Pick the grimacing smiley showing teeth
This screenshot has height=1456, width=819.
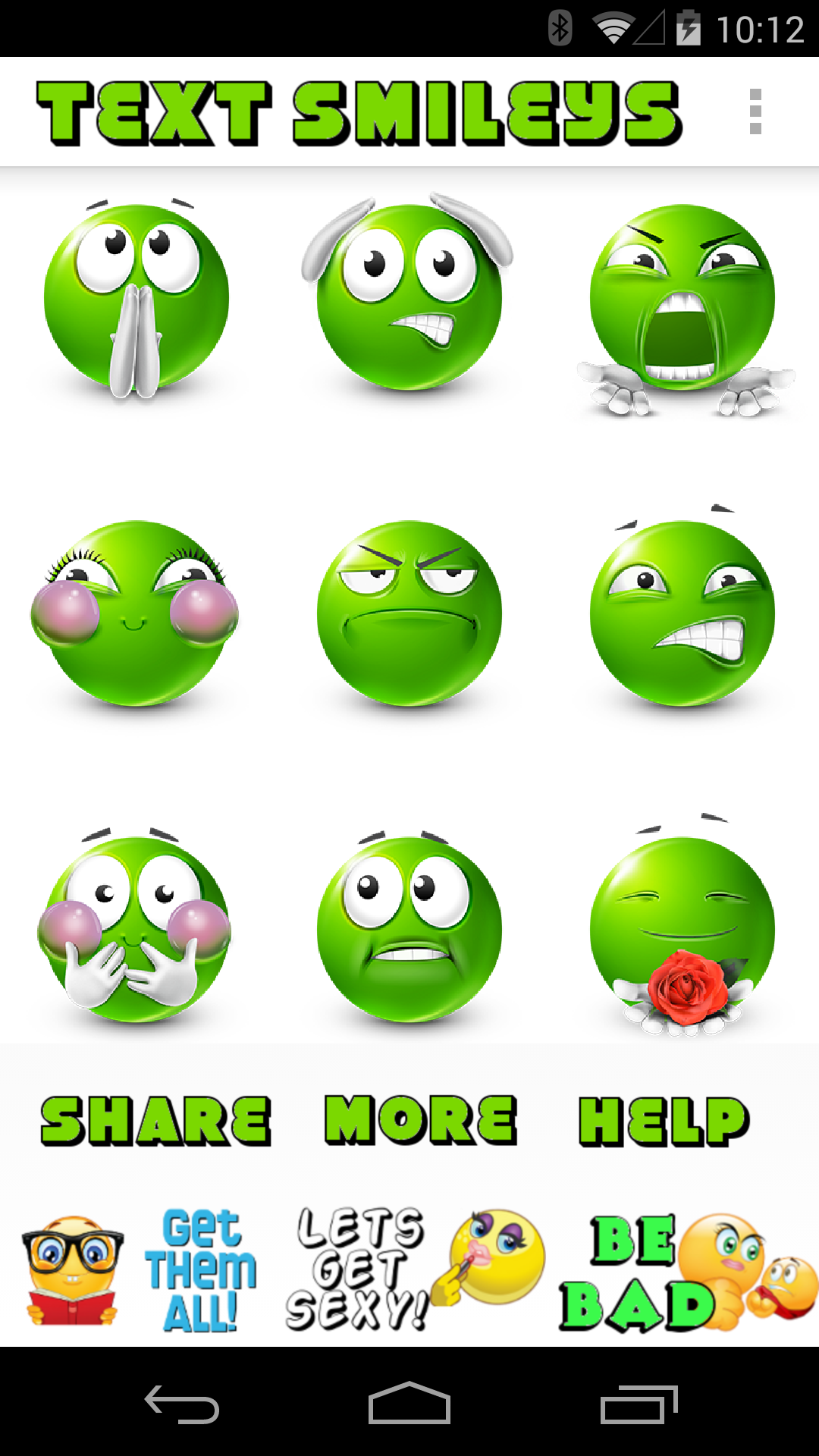pos(682,614)
